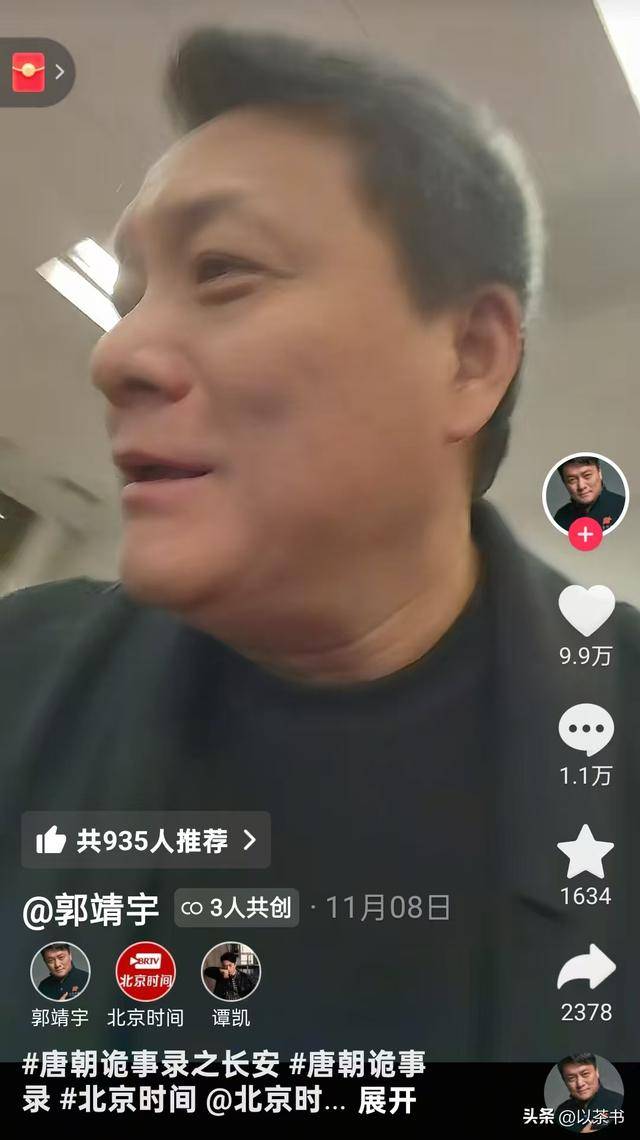Open co-creator 谭凯's profile
The width and height of the screenshot is (640, 1140).
tap(231, 971)
